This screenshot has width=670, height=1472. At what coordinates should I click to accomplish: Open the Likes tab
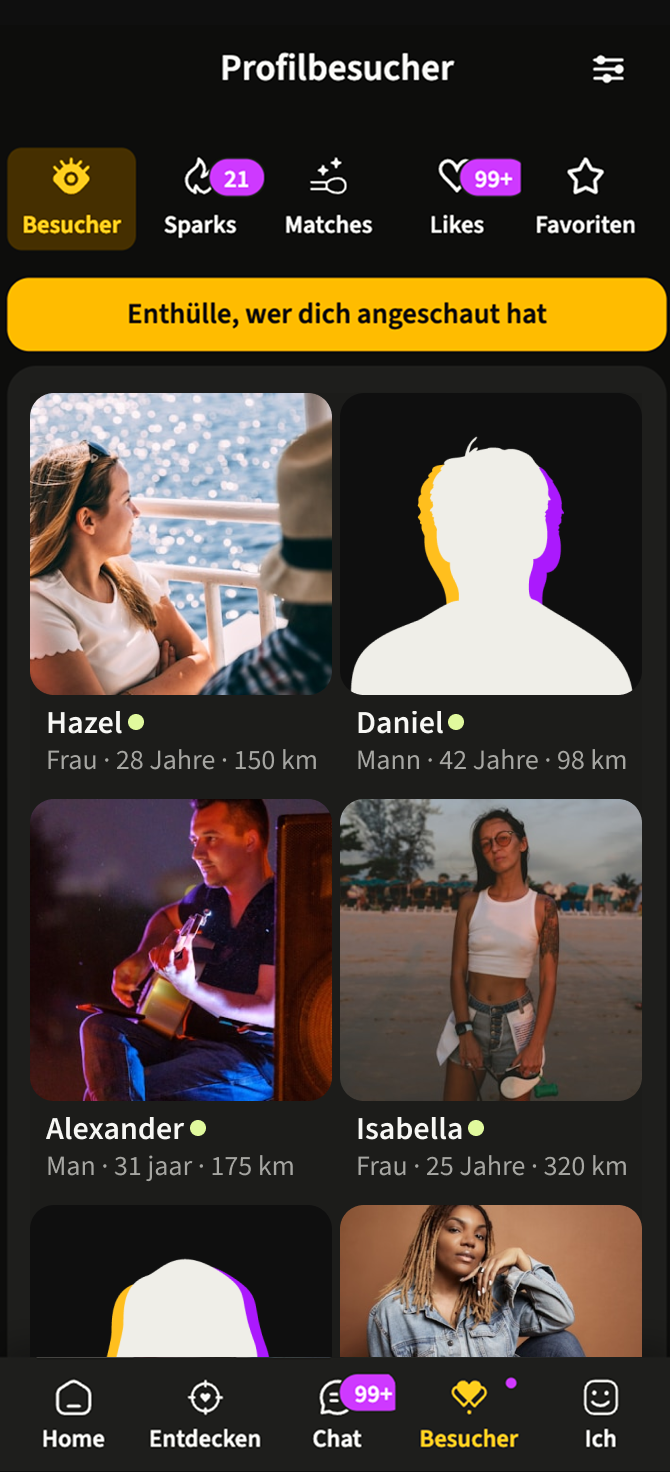[x=457, y=199]
